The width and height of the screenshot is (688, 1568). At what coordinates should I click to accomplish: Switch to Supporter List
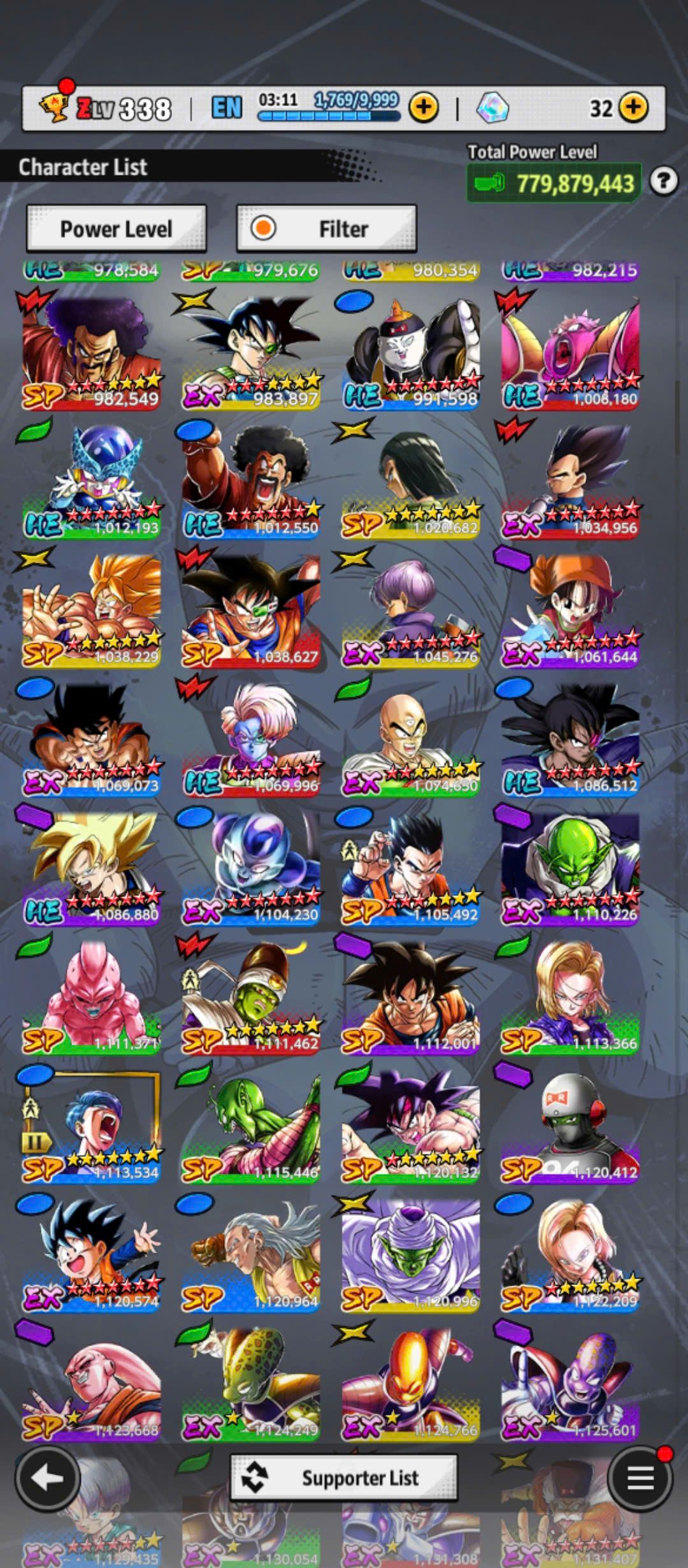[344, 1477]
